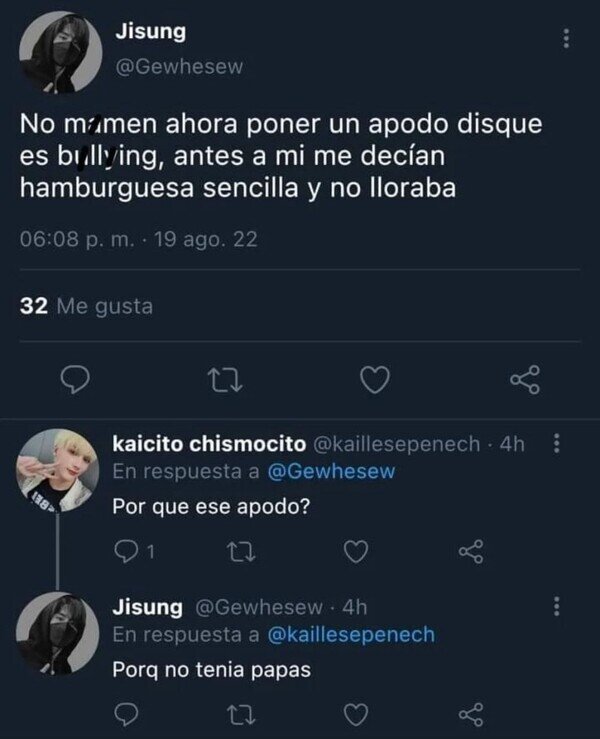600x739 pixels.
Task: Like Jisung's main tweet about apodos
Action: tap(375, 379)
